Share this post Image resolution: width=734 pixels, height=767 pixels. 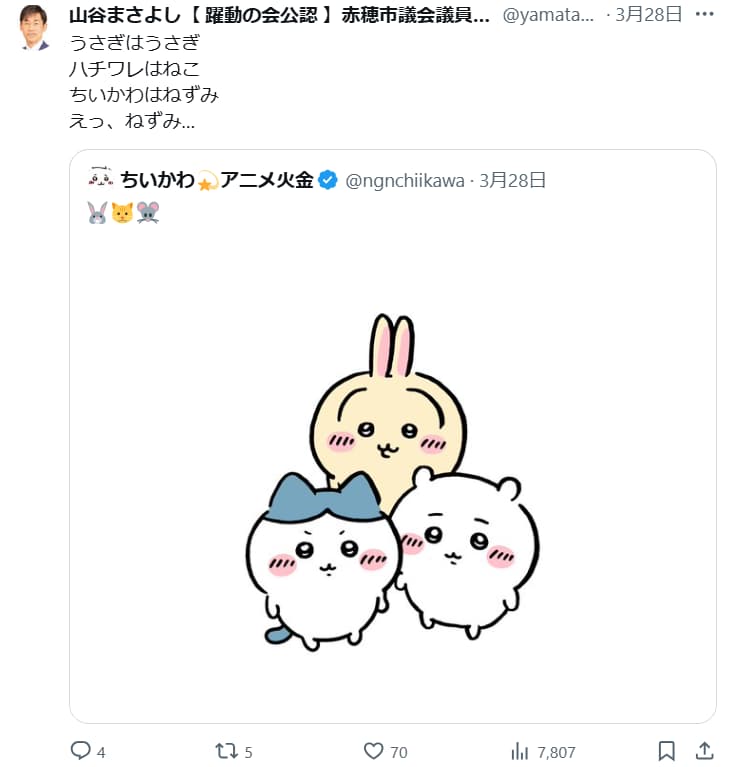704,751
